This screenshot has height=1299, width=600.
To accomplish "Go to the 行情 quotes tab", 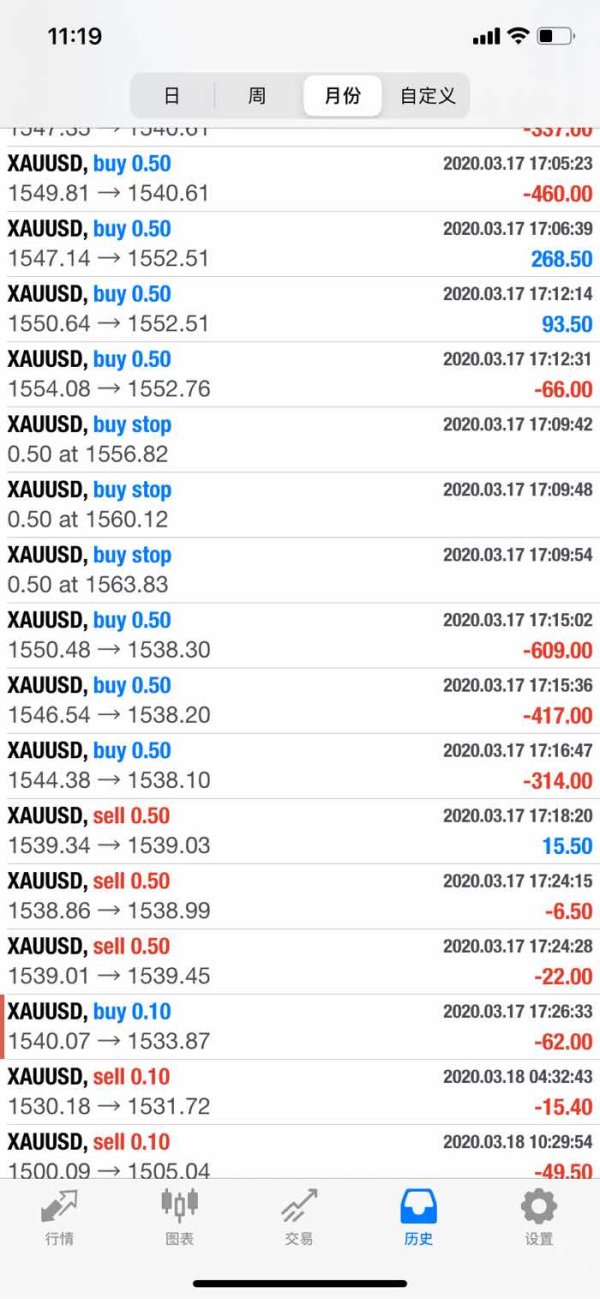I will tap(59, 1217).
